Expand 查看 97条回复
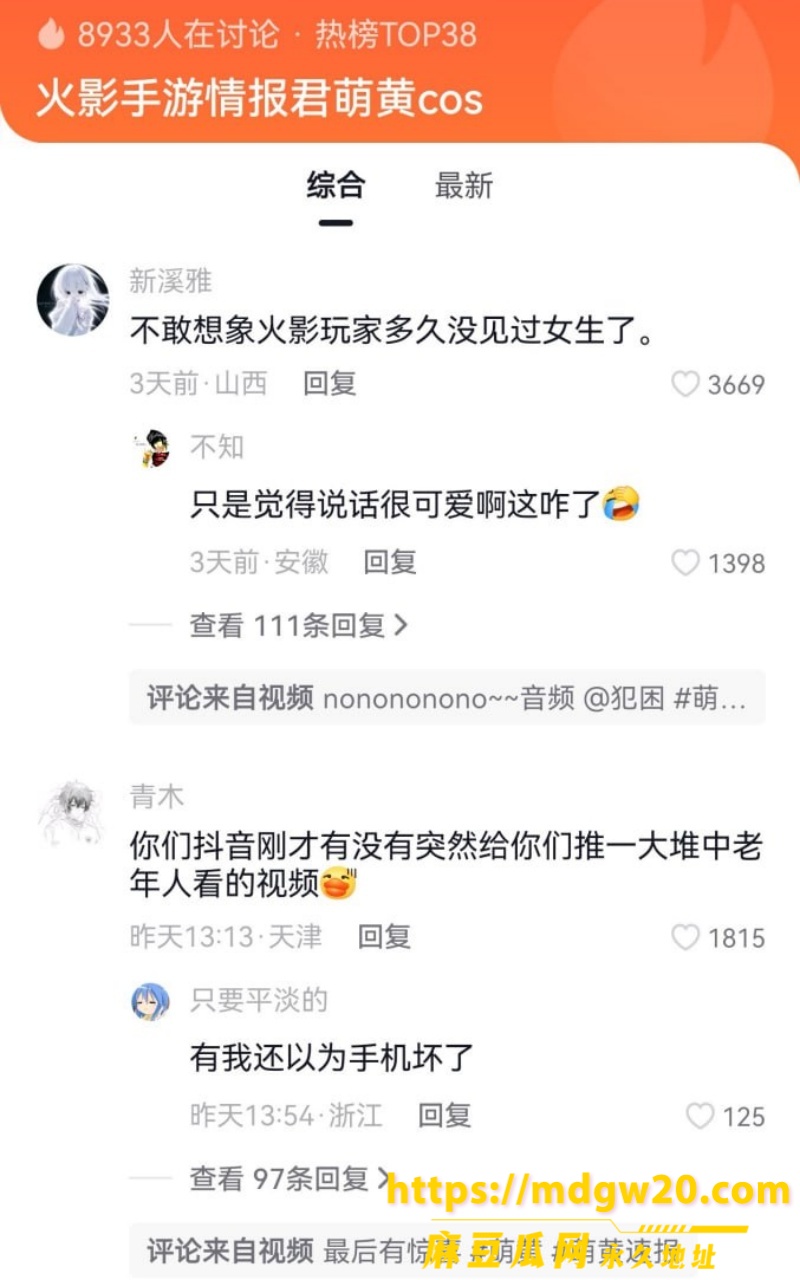The image size is (800, 1280). point(291,1179)
